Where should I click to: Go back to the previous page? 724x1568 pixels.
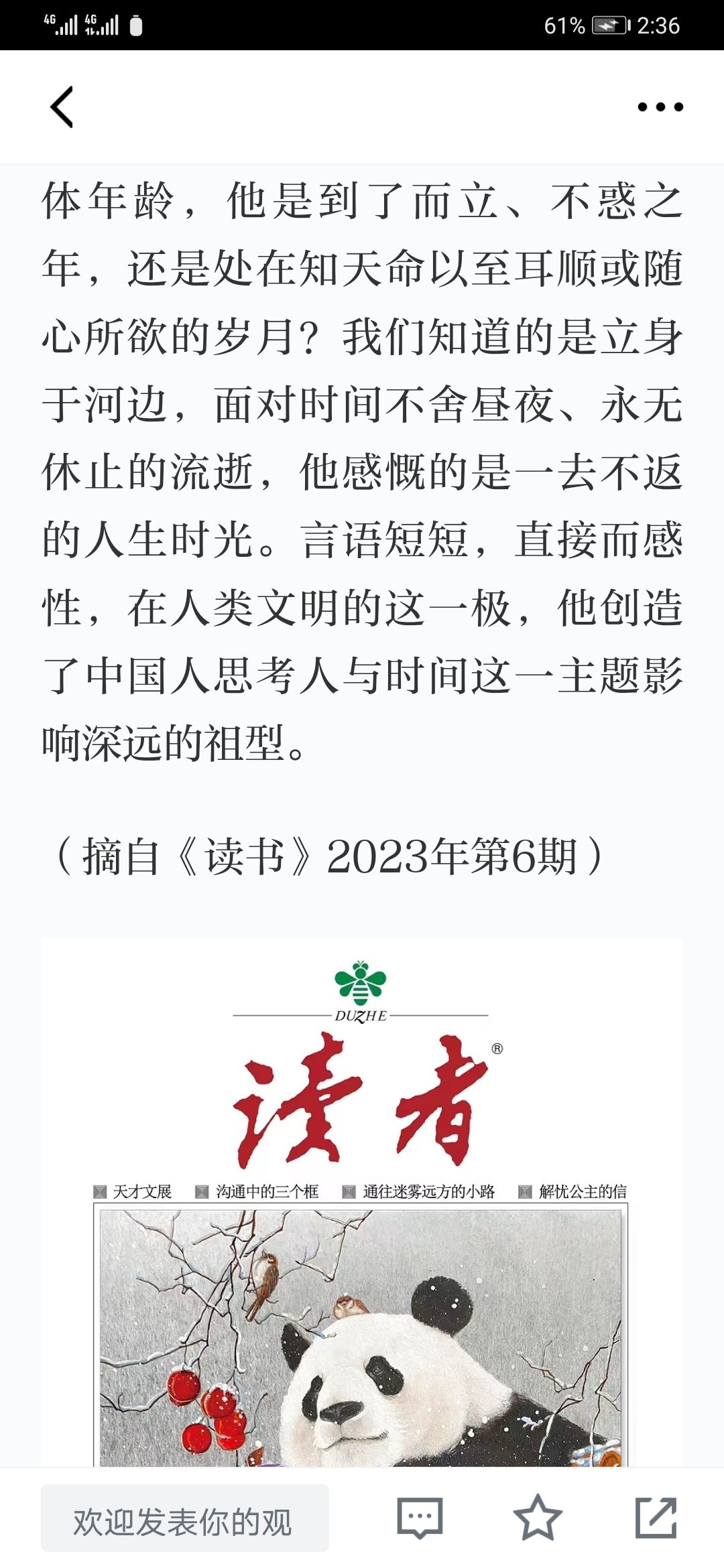pyautogui.click(x=62, y=107)
